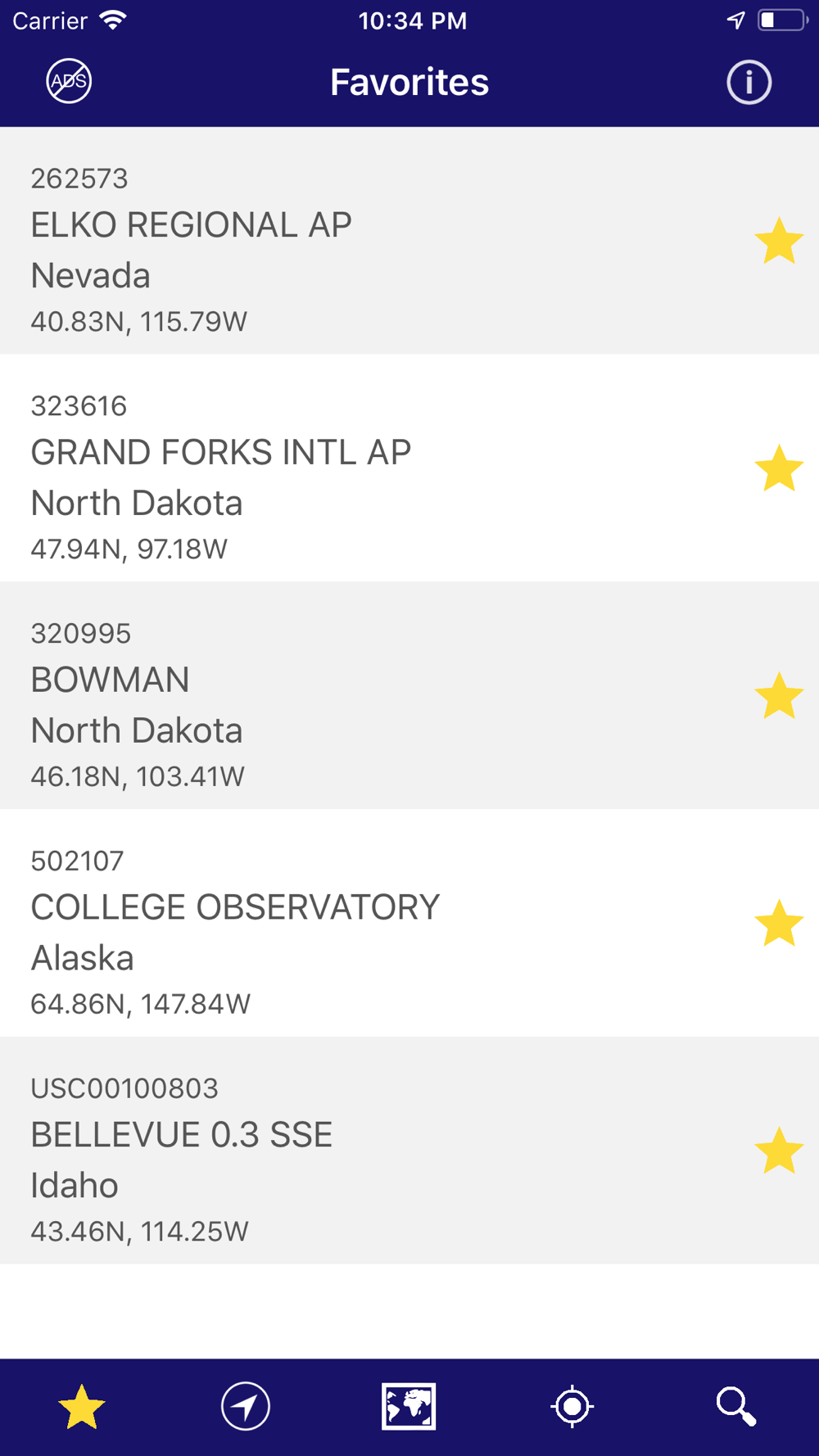Open the locate target tab
The image size is (819, 1456).
click(x=572, y=1407)
